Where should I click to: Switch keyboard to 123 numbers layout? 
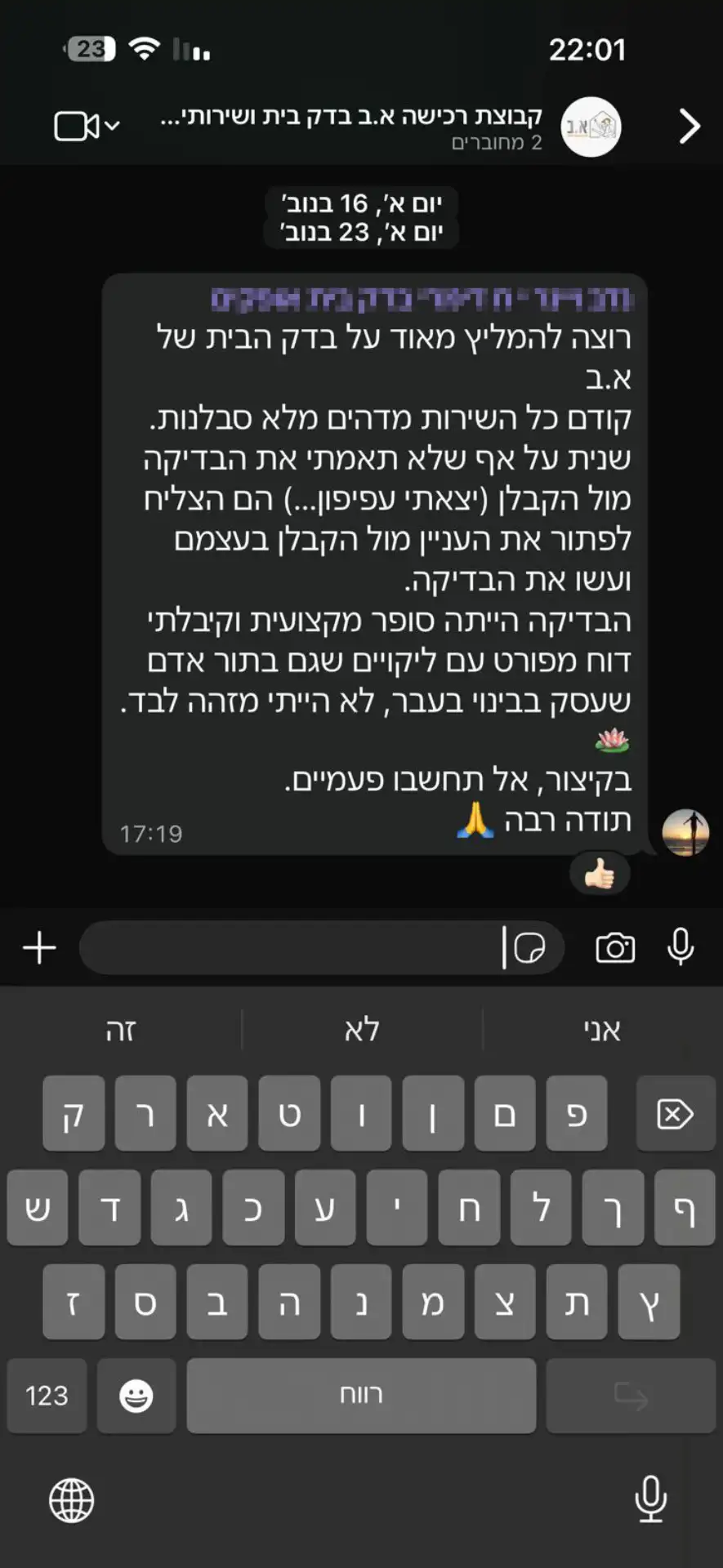(47, 1396)
